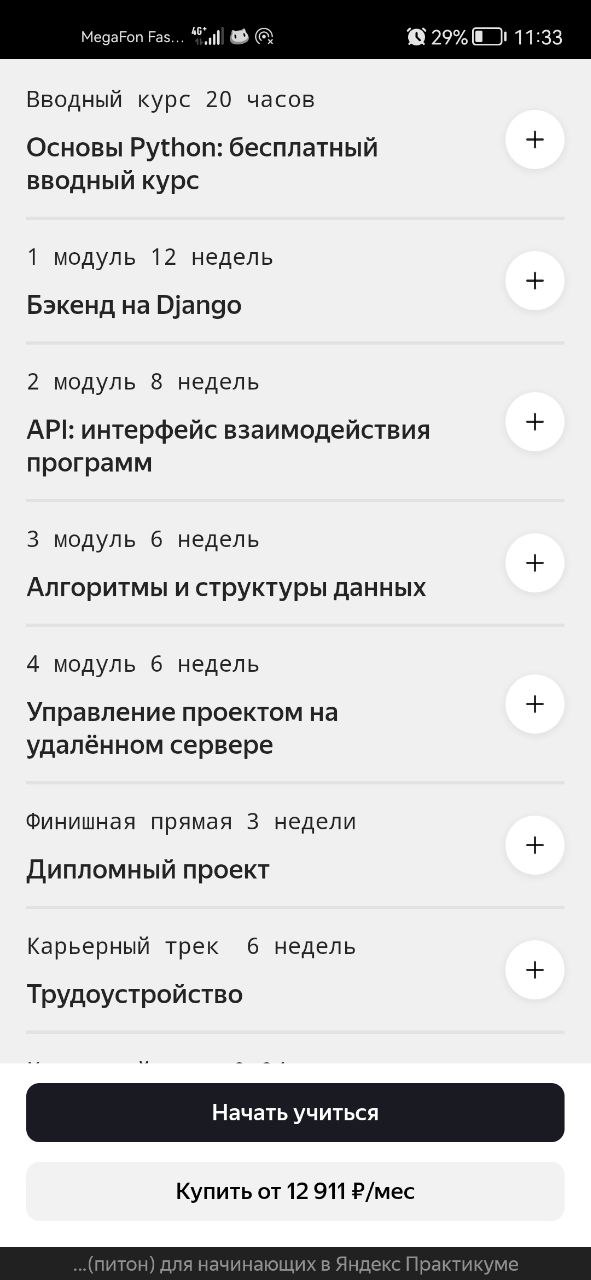The image size is (591, 1280).
Task: Tap the Начать учиться button
Action: click(x=295, y=1112)
